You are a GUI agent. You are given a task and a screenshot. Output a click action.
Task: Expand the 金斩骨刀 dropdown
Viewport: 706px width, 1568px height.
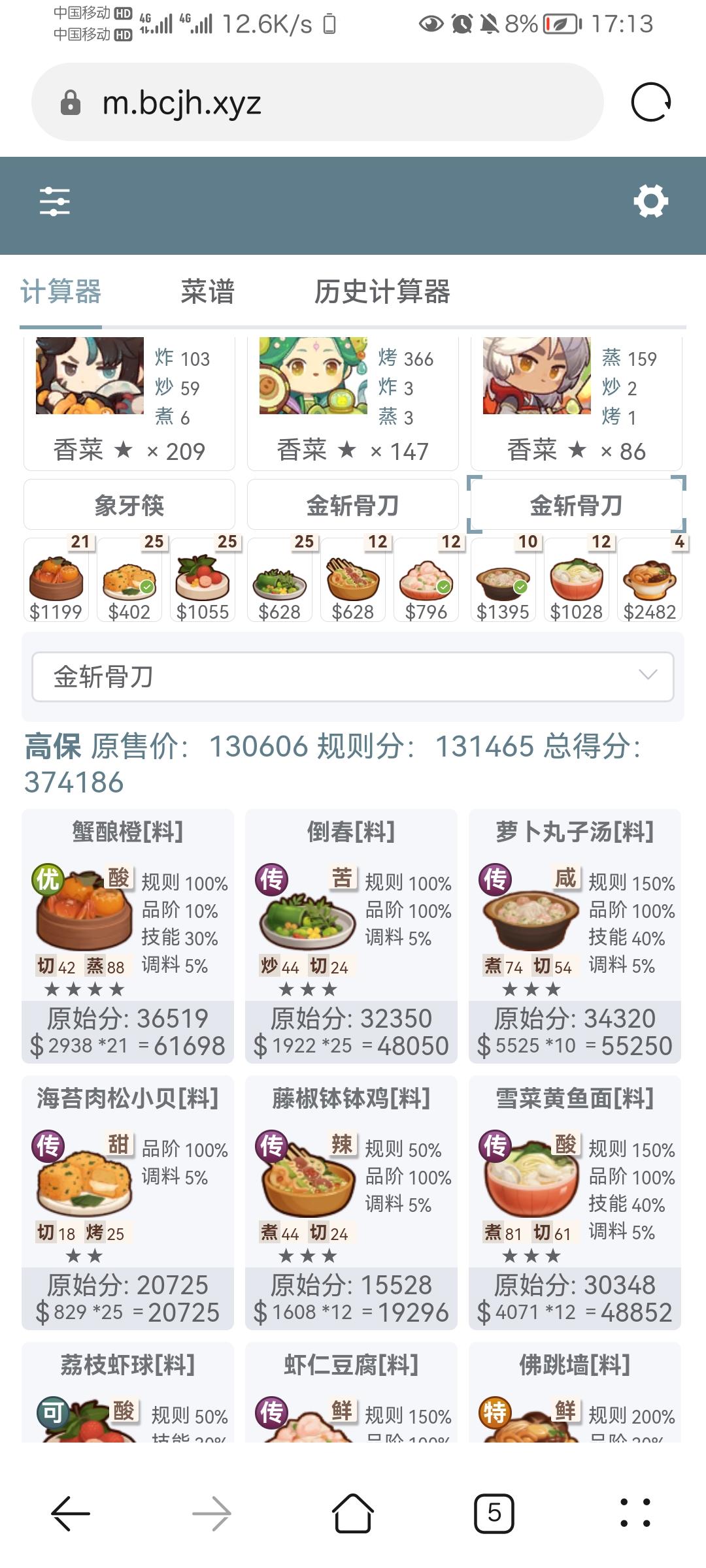(x=353, y=676)
